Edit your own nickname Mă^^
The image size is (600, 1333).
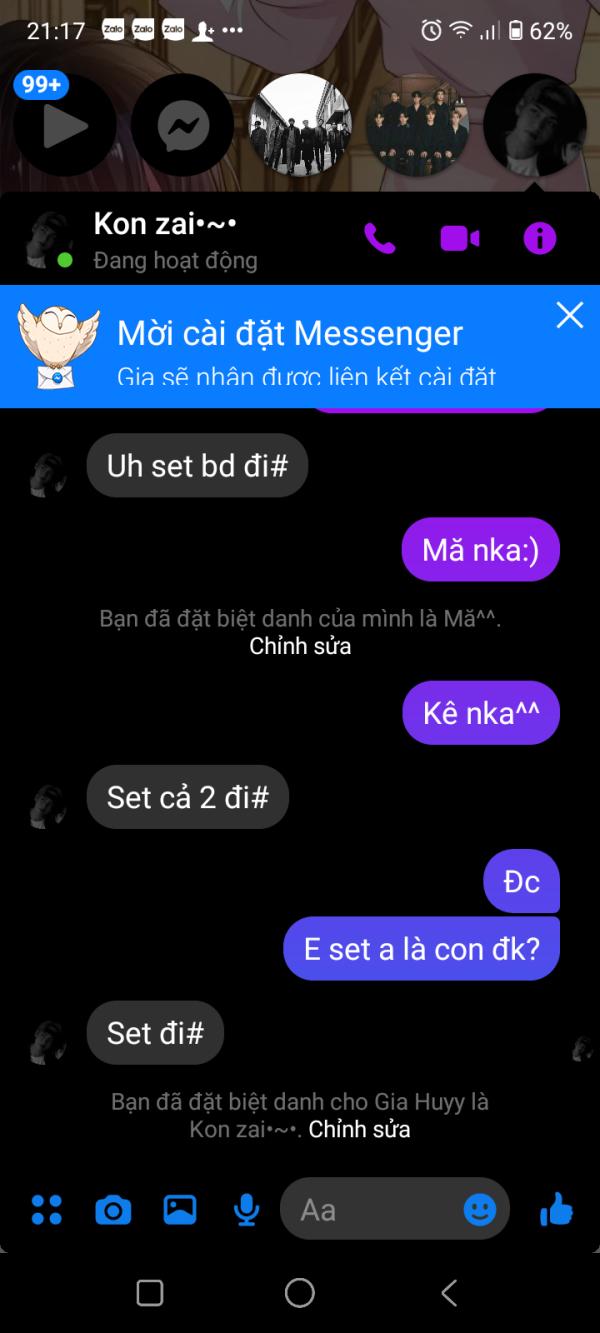pos(300,646)
